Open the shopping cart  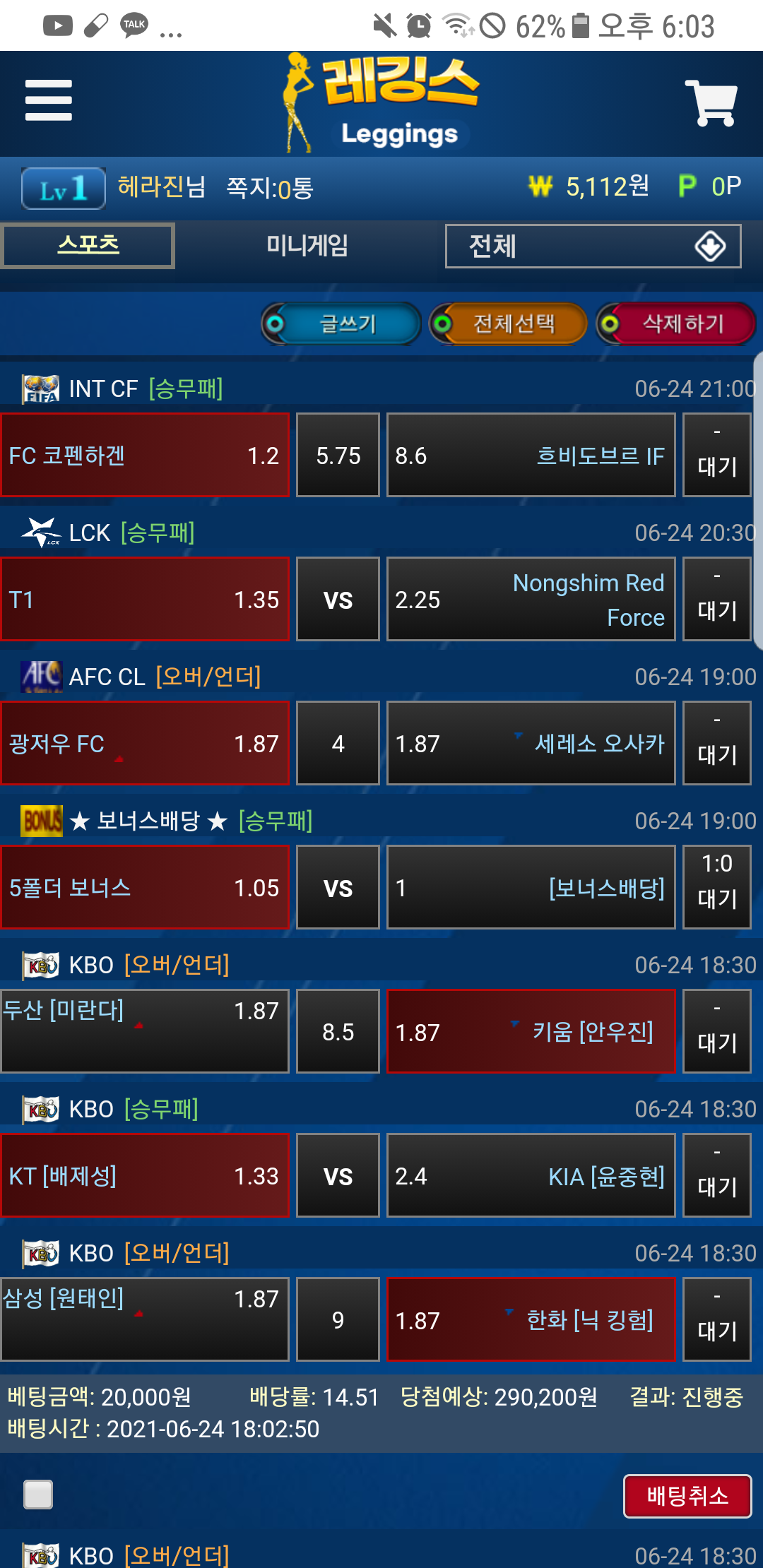tap(711, 103)
